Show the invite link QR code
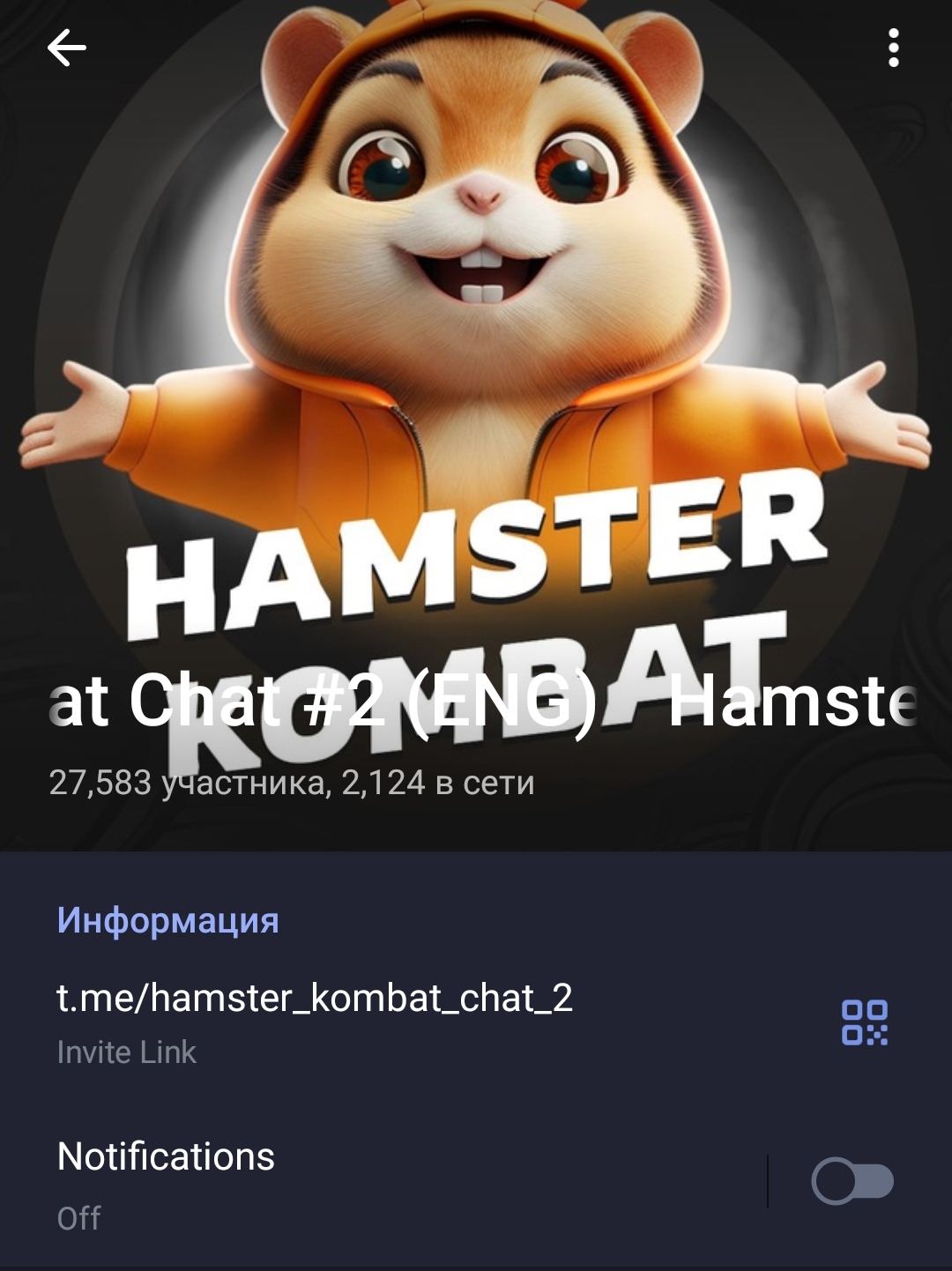952x1271 pixels. [864, 1022]
